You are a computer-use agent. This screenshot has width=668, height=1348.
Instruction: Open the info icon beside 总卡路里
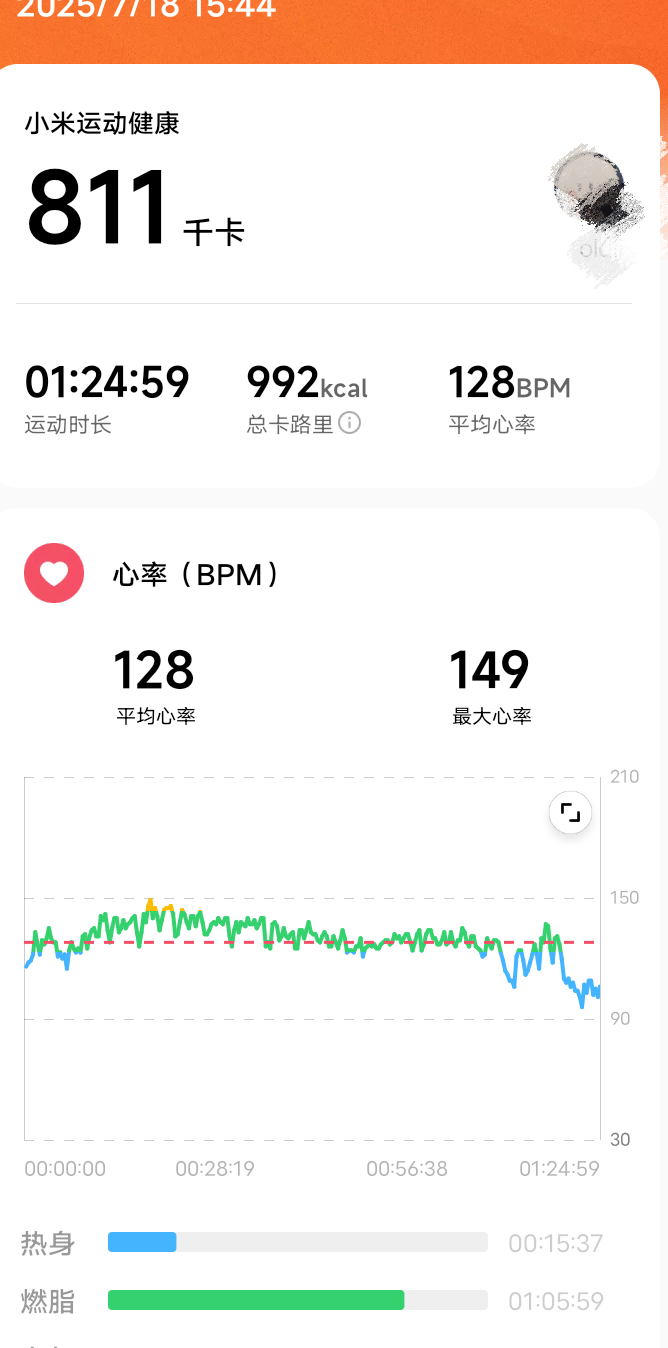coord(349,423)
